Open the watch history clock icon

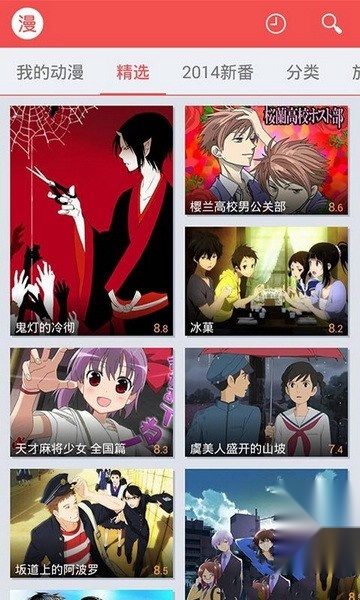275,24
